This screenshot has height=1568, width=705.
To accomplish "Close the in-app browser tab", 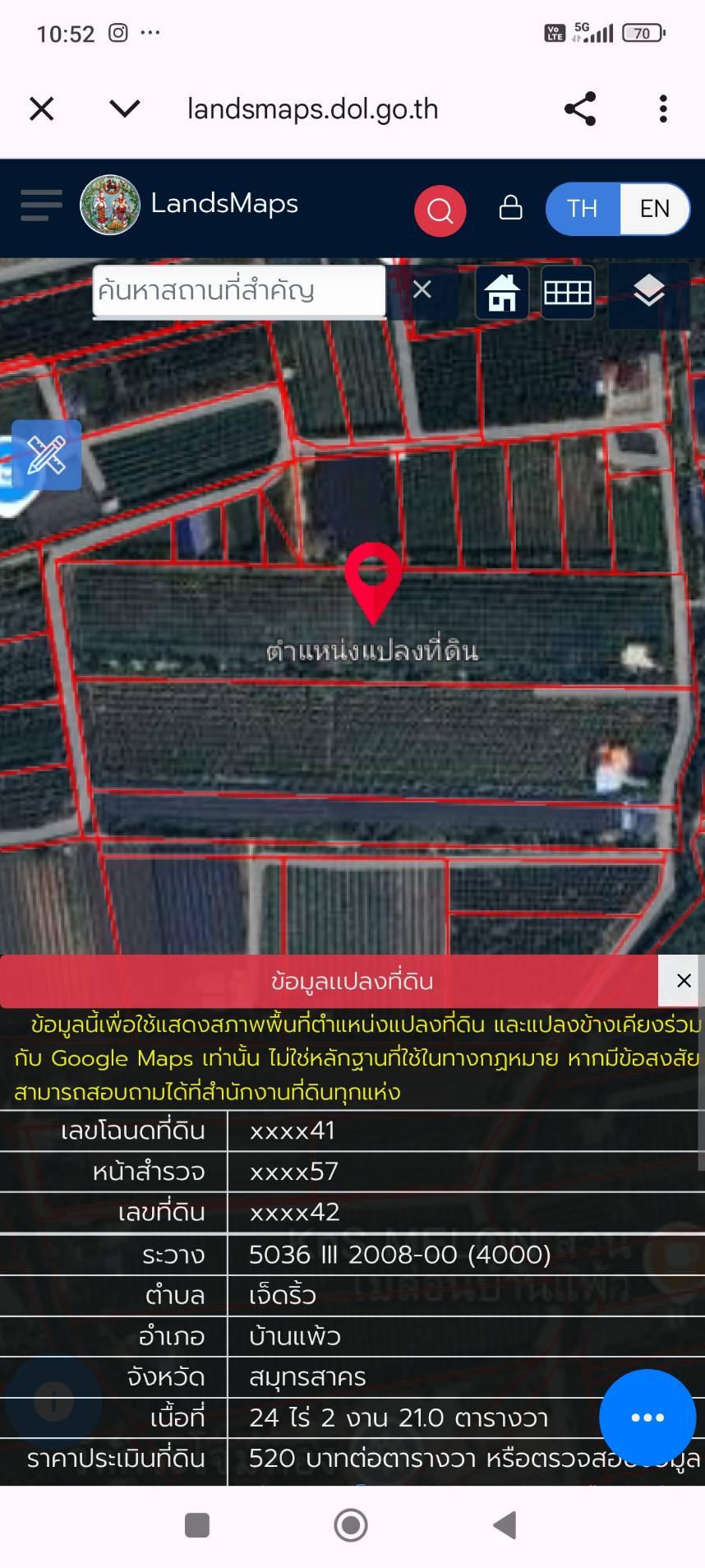I will pyautogui.click(x=41, y=109).
